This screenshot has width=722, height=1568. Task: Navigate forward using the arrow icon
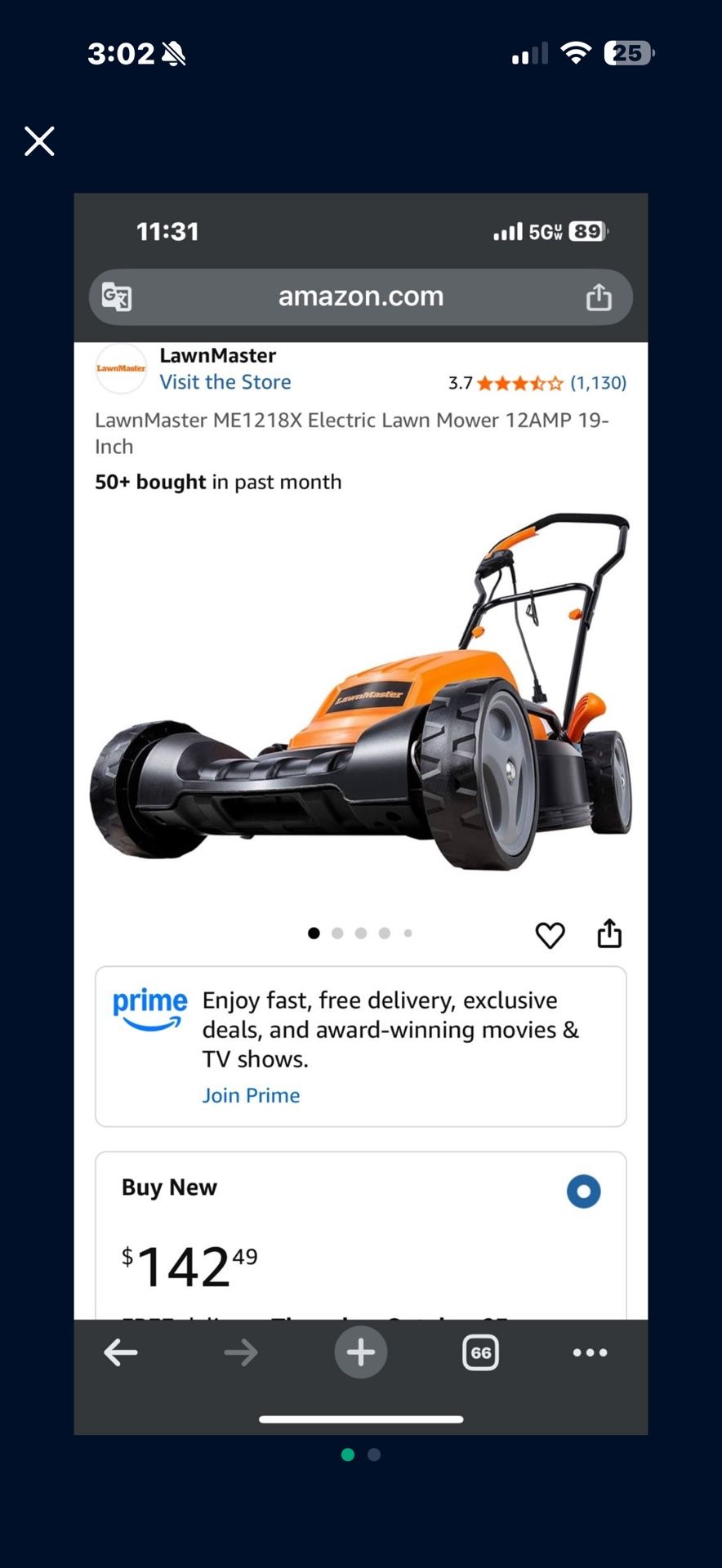pyautogui.click(x=241, y=1352)
